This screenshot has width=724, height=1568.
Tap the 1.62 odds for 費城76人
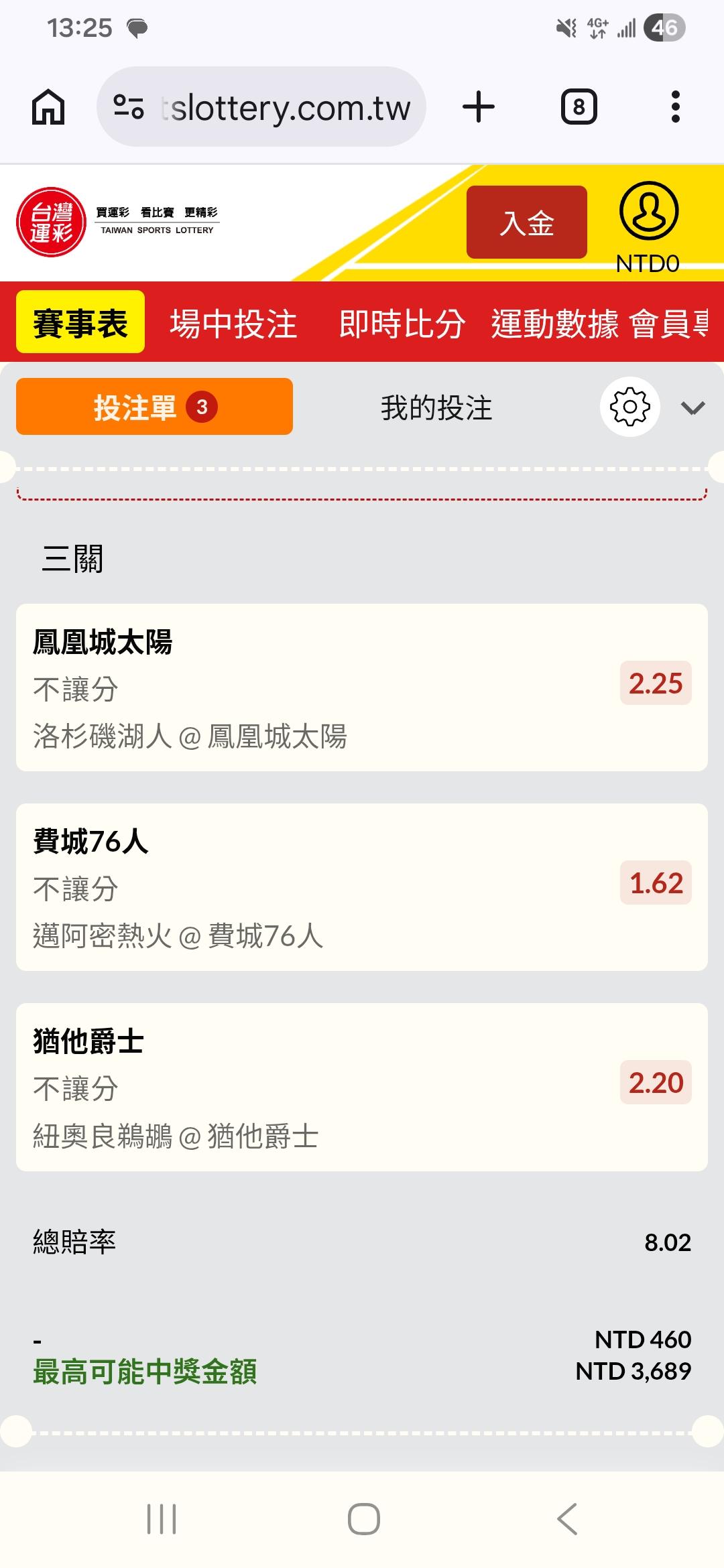[x=655, y=883]
